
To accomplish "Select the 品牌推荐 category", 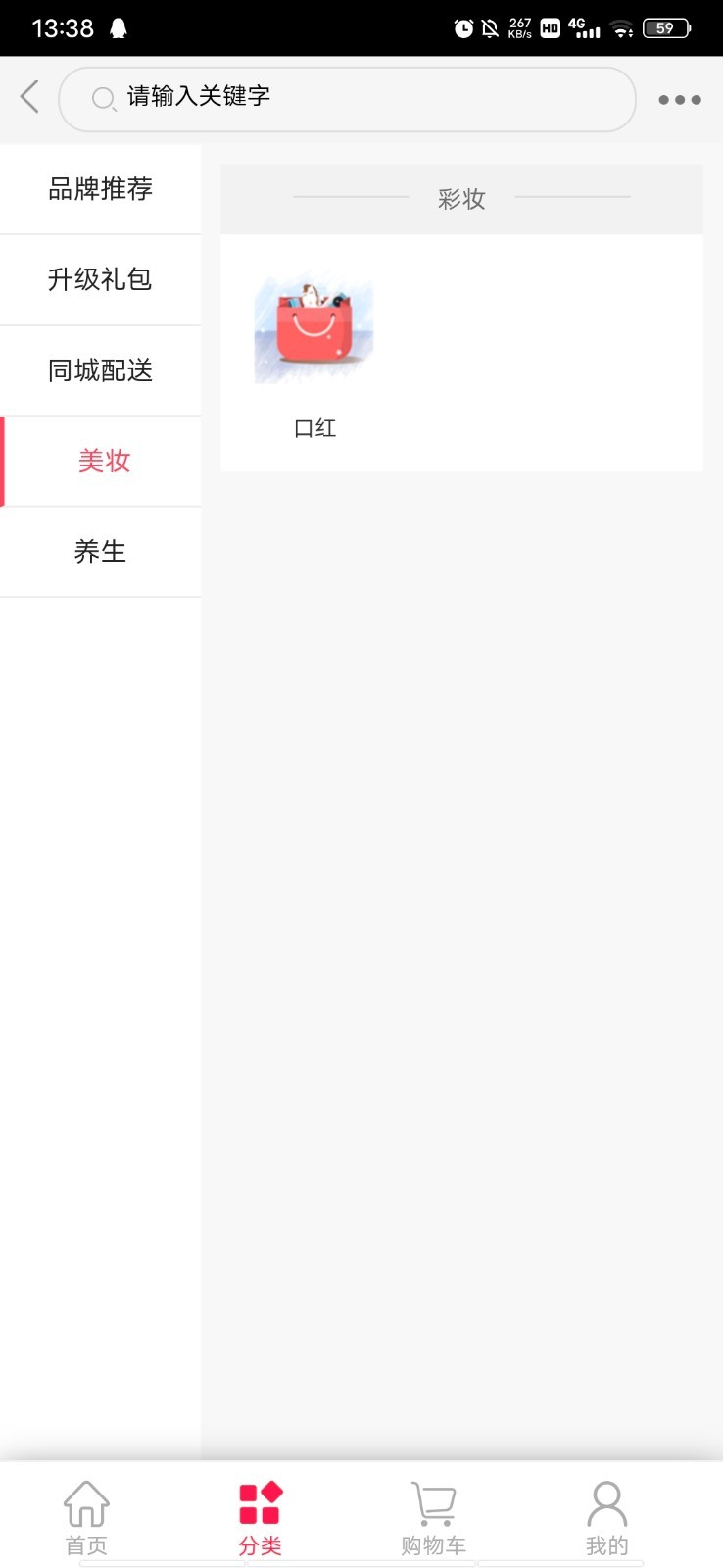I will pyautogui.click(x=101, y=189).
